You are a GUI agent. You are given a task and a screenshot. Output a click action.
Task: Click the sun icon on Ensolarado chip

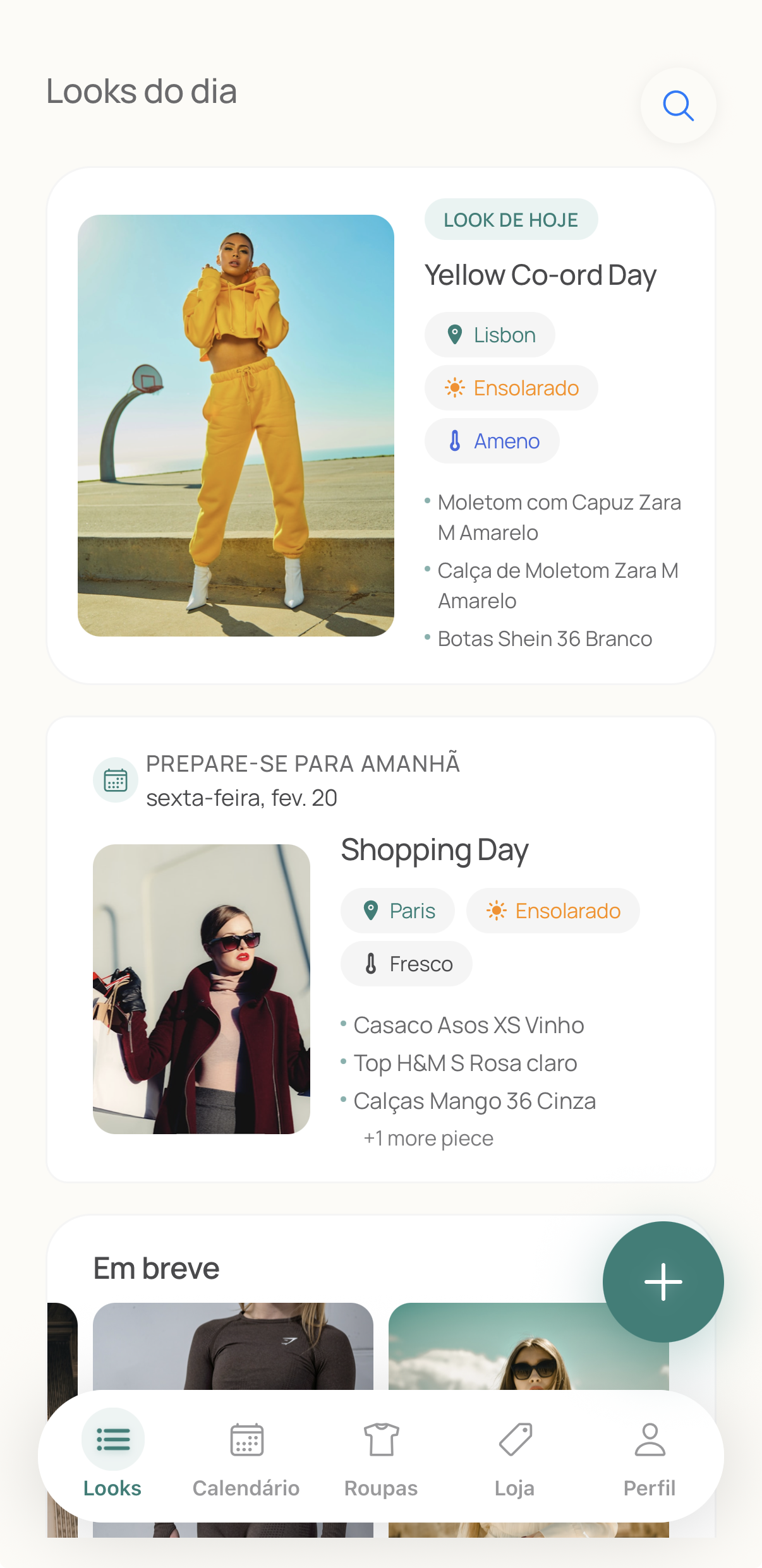tap(455, 387)
